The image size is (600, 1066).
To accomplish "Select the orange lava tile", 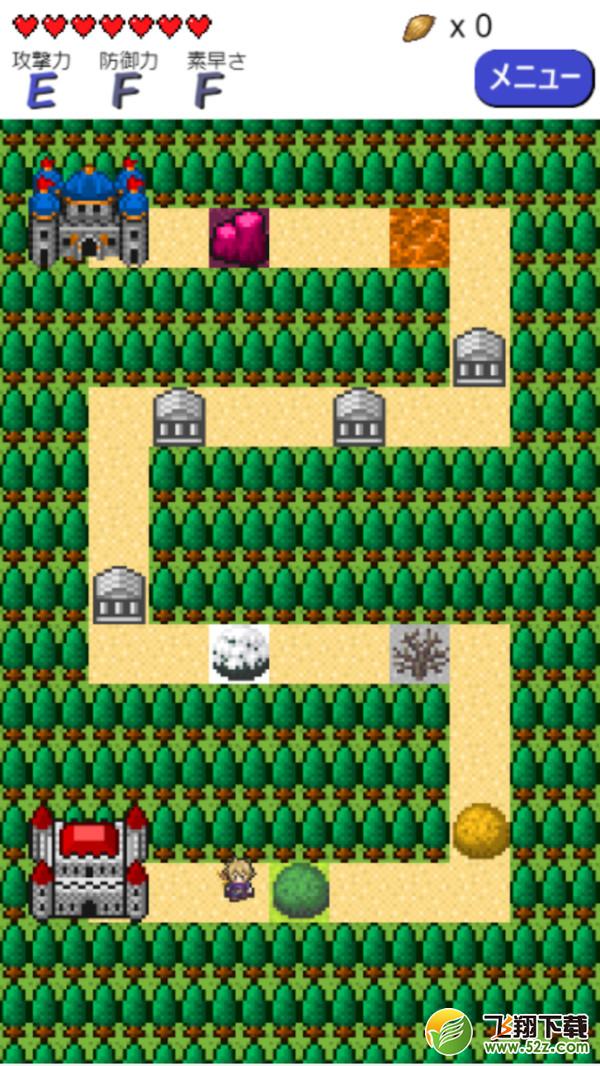I will 420,237.
